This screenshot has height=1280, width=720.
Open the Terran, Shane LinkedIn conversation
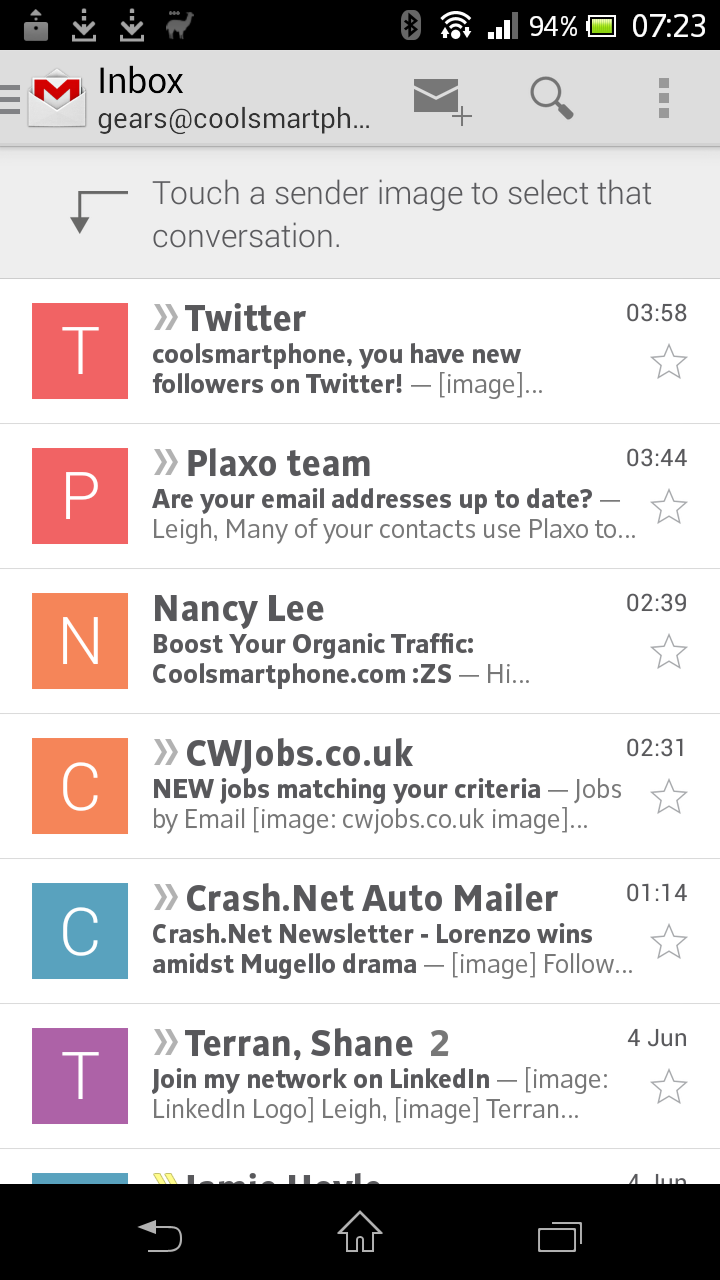[x=360, y=1076]
